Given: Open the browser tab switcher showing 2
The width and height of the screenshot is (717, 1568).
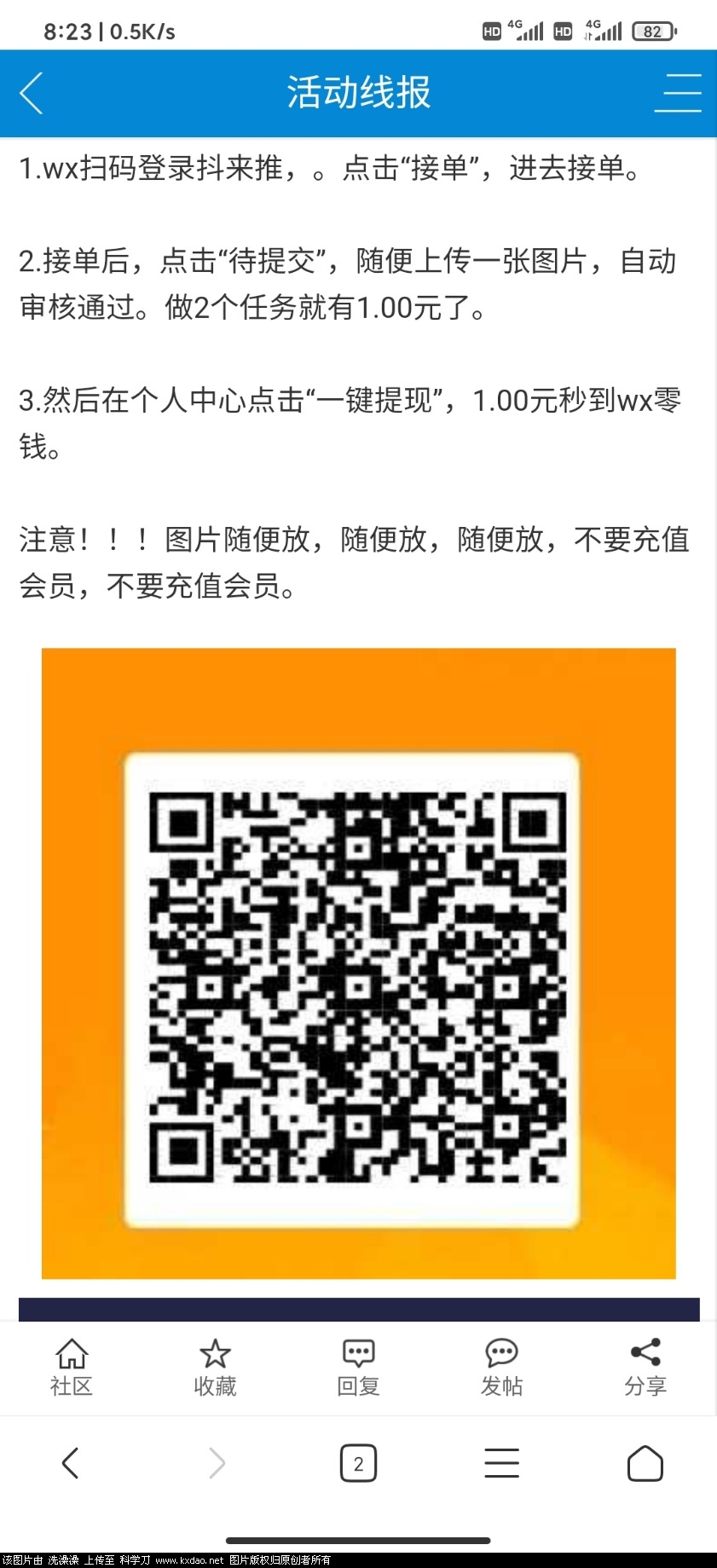Looking at the screenshot, I should point(358,1463).
